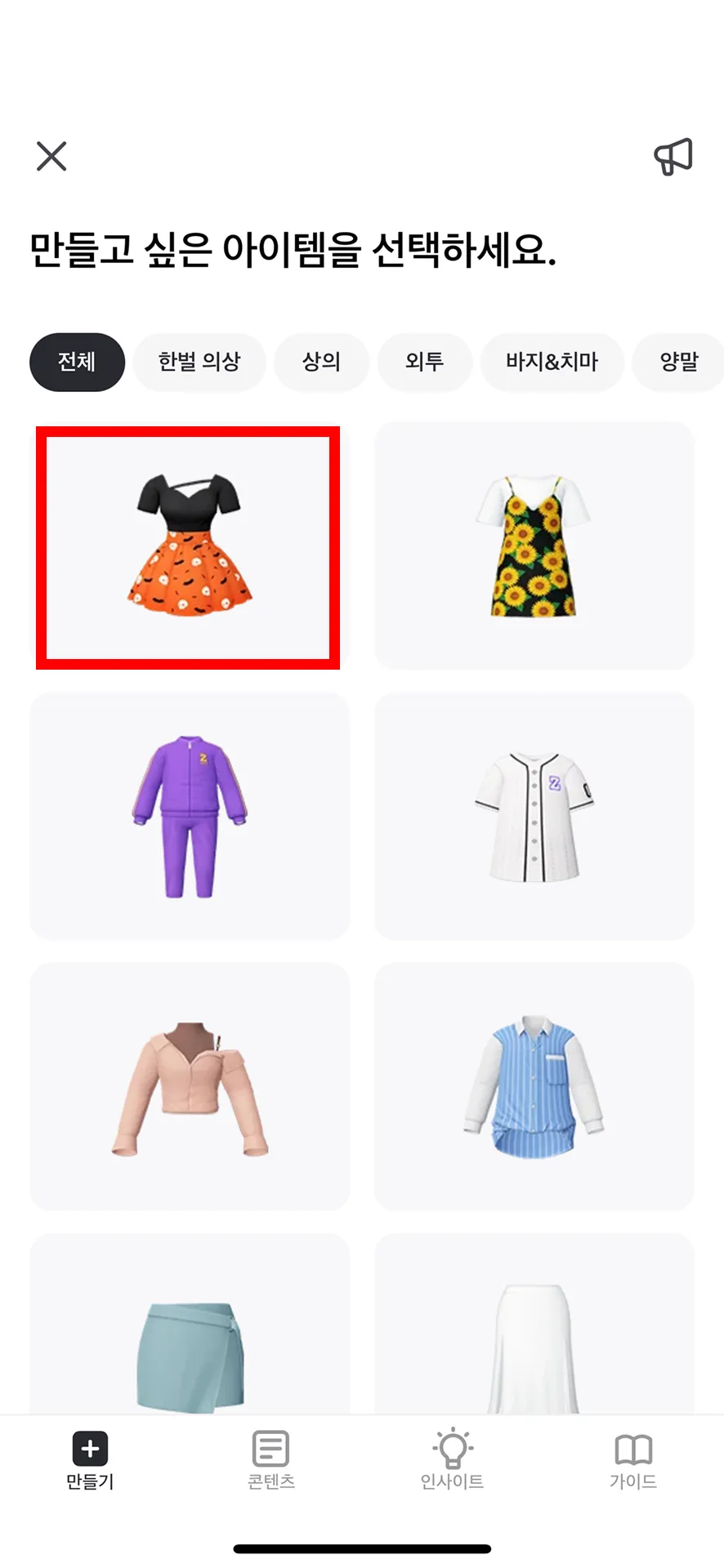This screenshot has height=1568, width=724.
Task: Switch to the 콘텐츠 tab
Action: [271, 1461]
